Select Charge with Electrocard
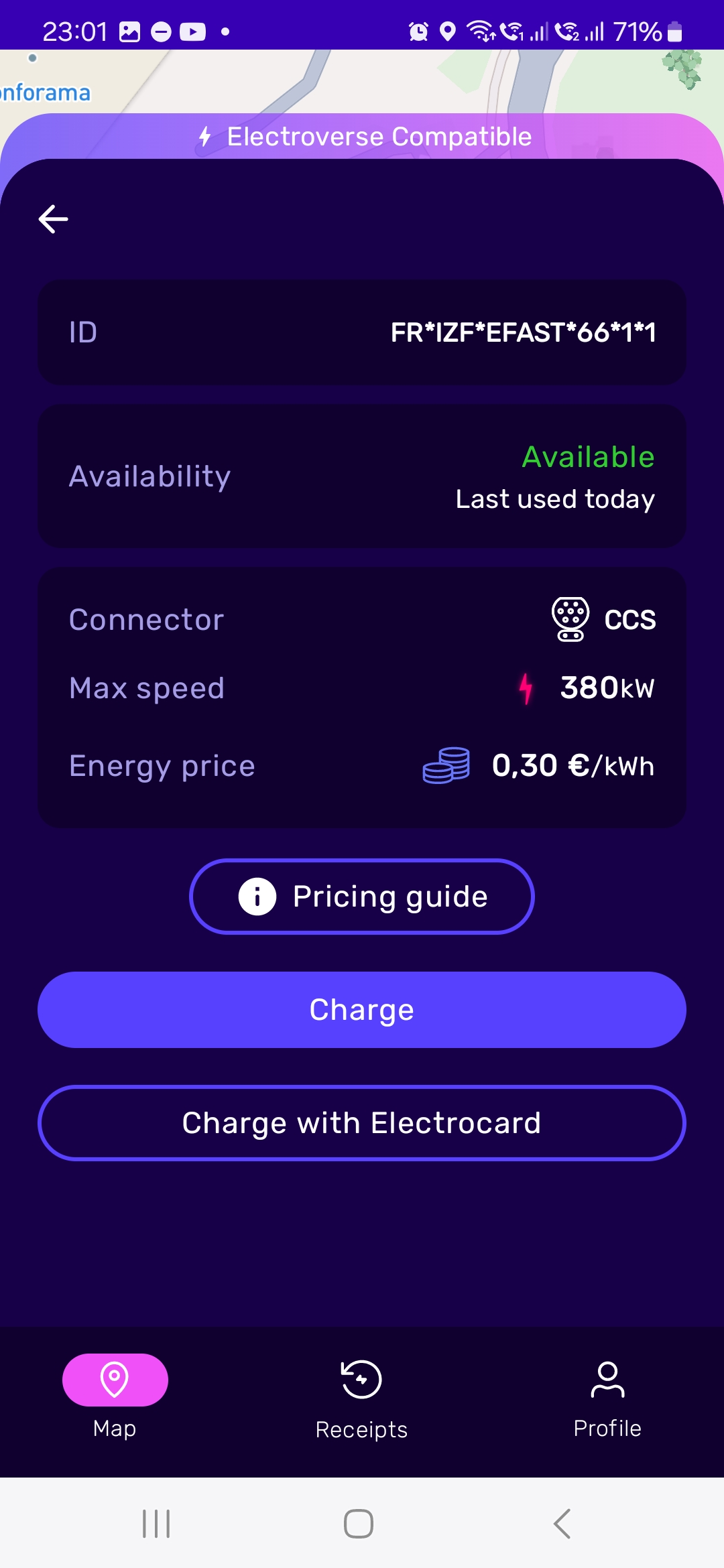The height and width of the screenshot is (1568, 724). [362, 1123]
